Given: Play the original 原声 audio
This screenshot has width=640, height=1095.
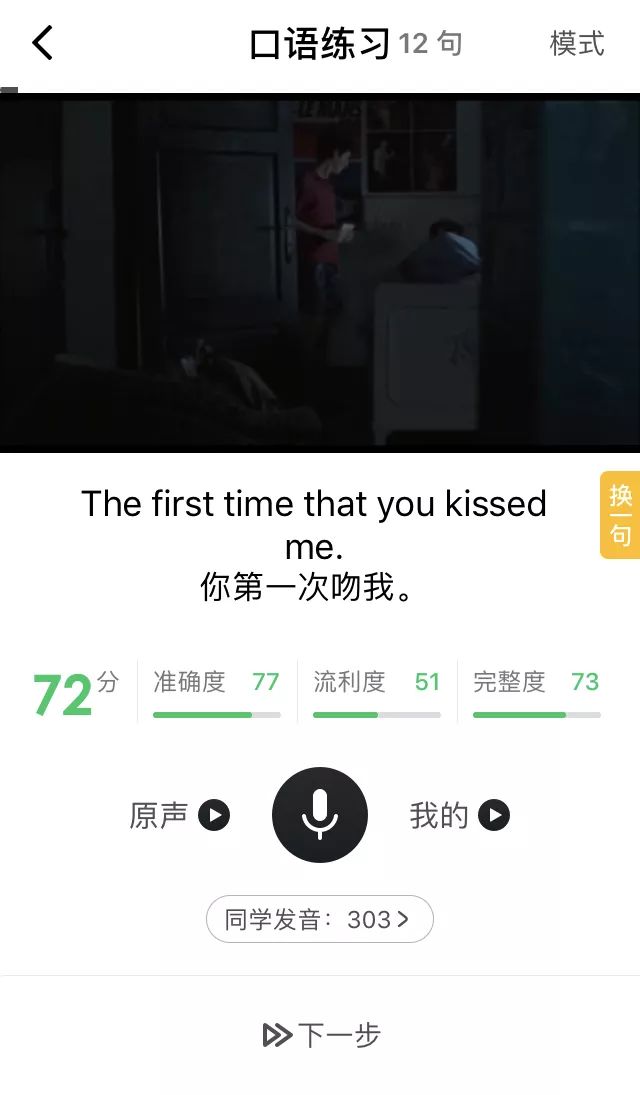Looking at the screenshot, I should [x=180, y=815].
